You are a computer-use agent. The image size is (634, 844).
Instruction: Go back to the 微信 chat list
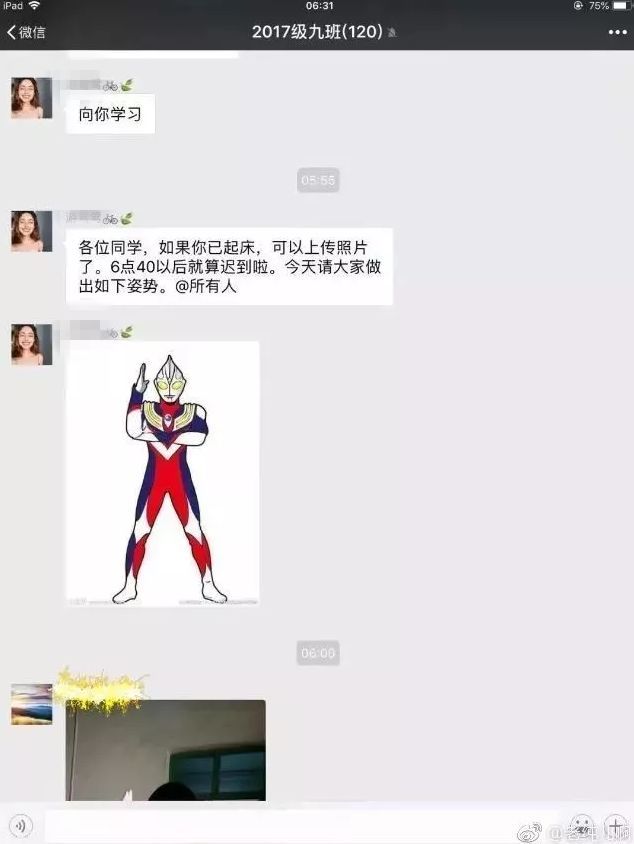[26, 32]
